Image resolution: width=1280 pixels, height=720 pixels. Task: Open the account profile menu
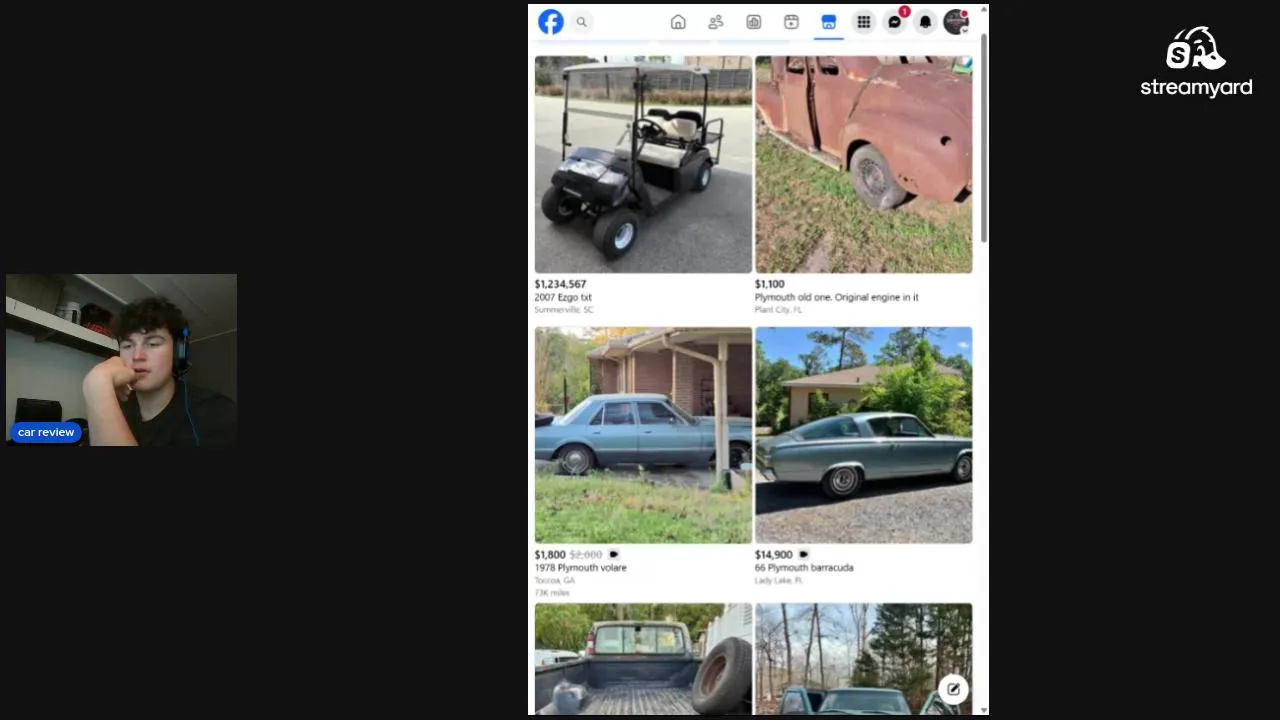[x=956, y=22]
